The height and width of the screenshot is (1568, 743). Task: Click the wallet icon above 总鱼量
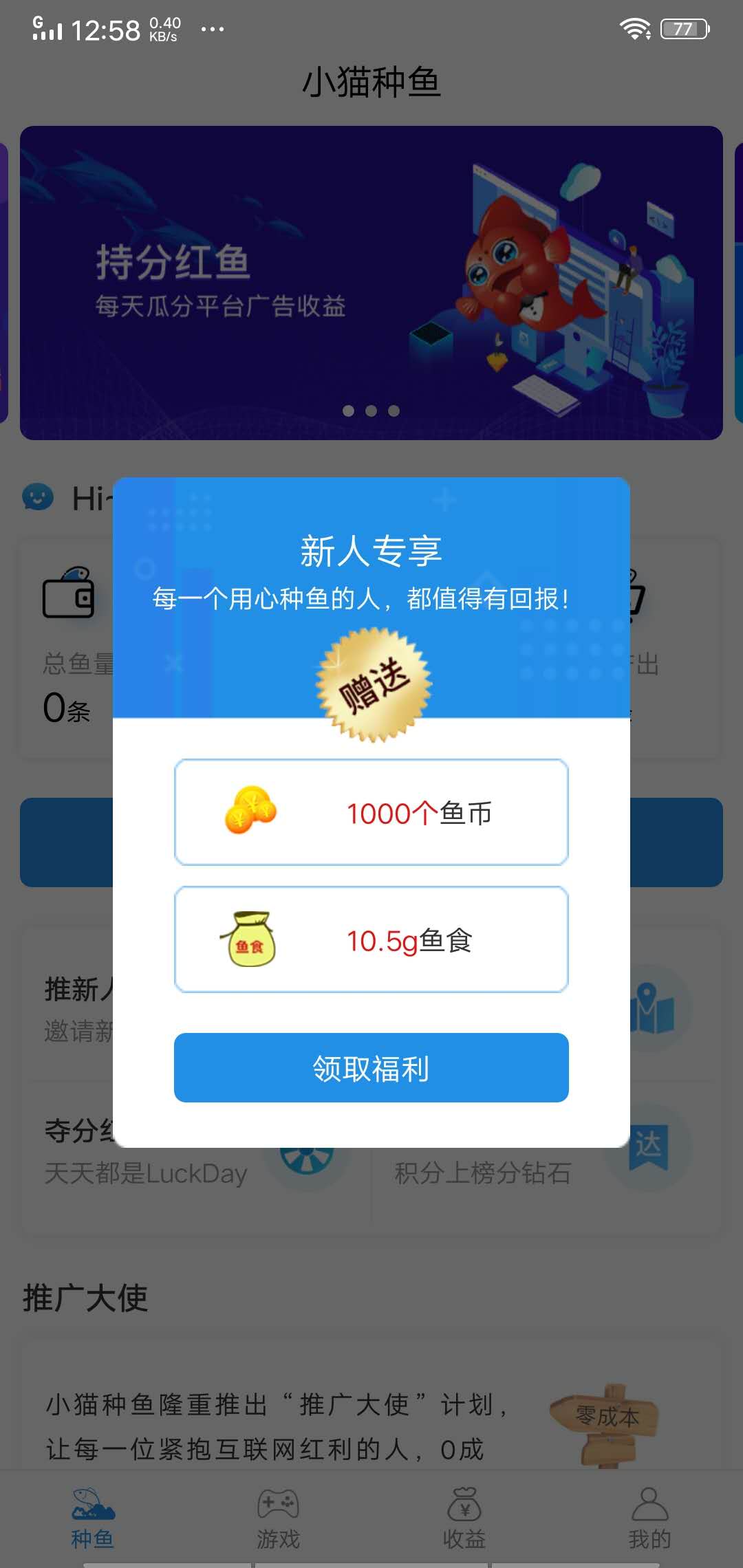pos(69,595)
